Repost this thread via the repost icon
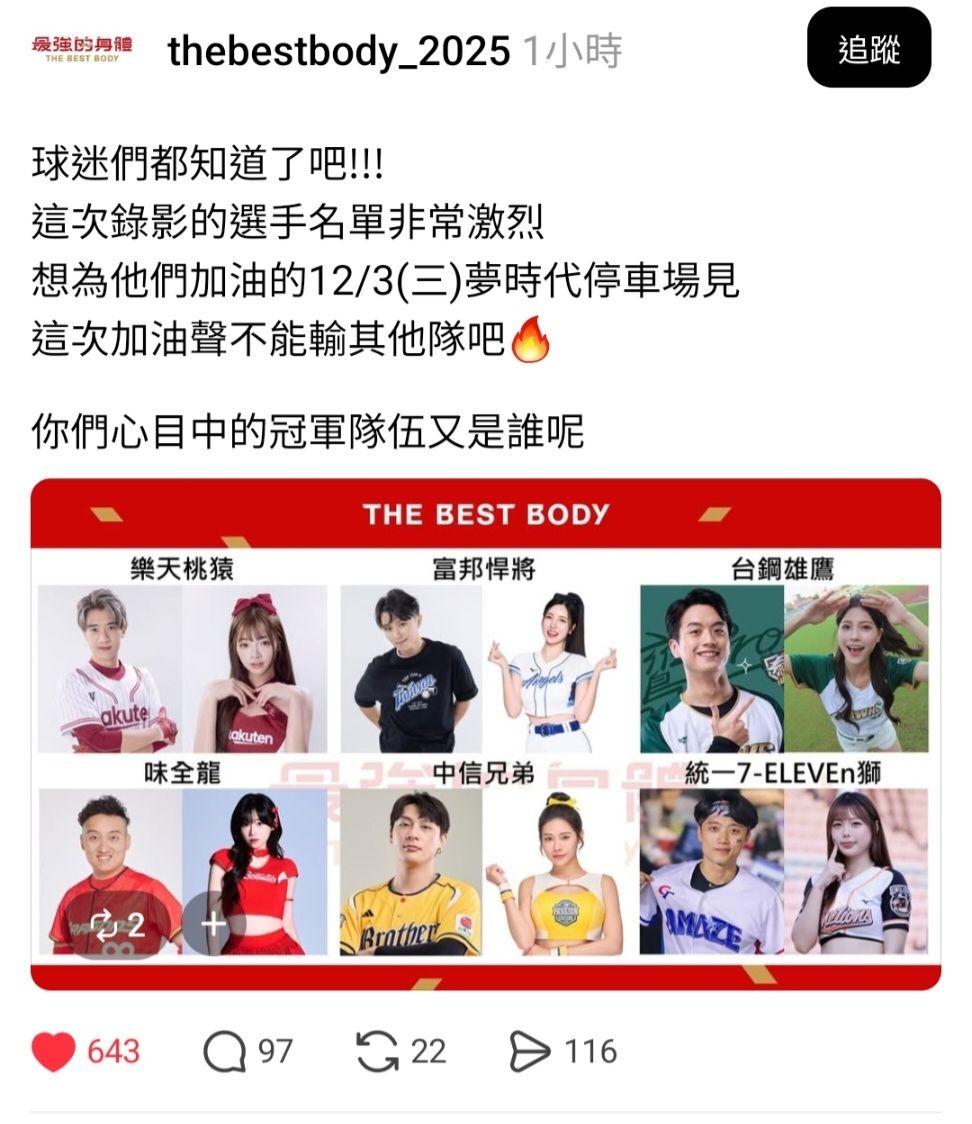 tap(377, 1051)
